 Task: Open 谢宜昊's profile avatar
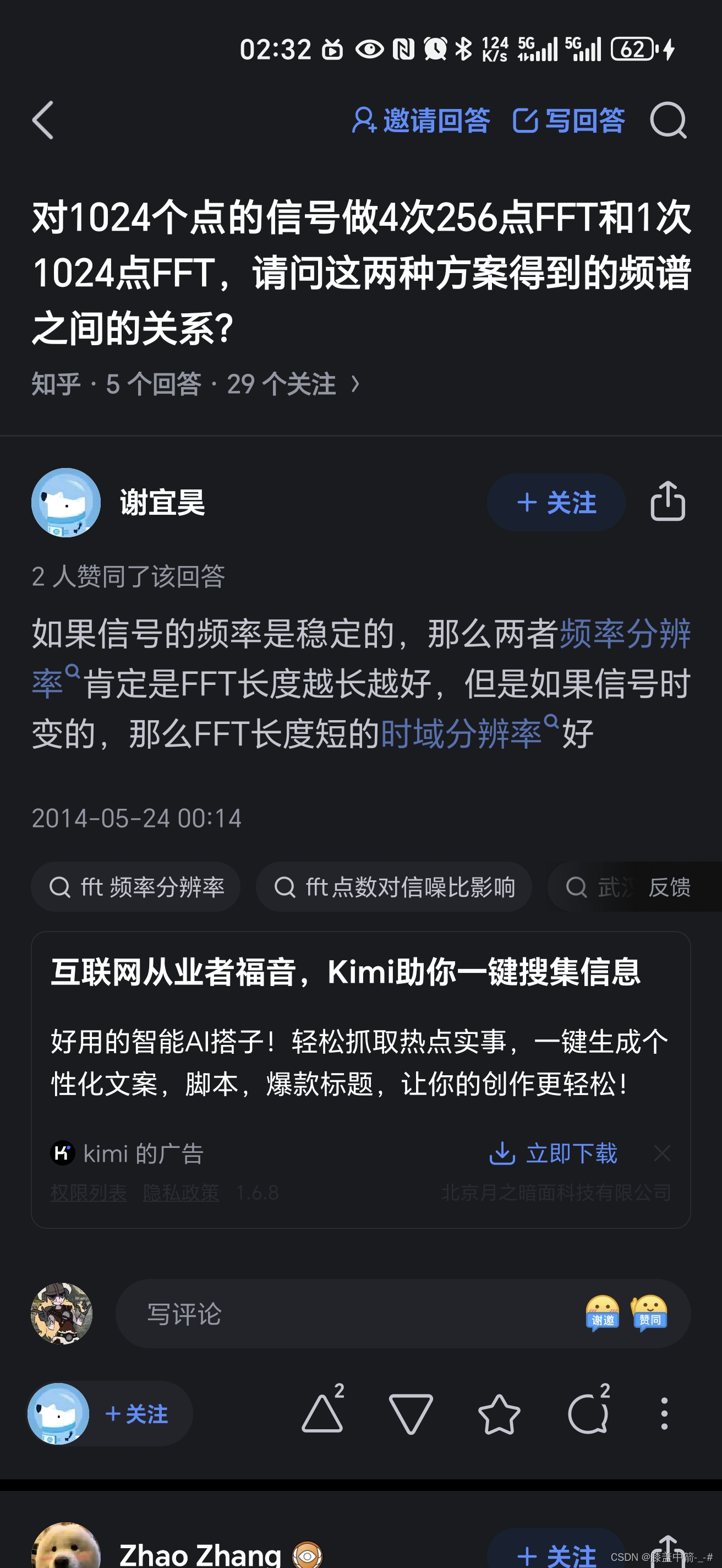pos(65,502)
